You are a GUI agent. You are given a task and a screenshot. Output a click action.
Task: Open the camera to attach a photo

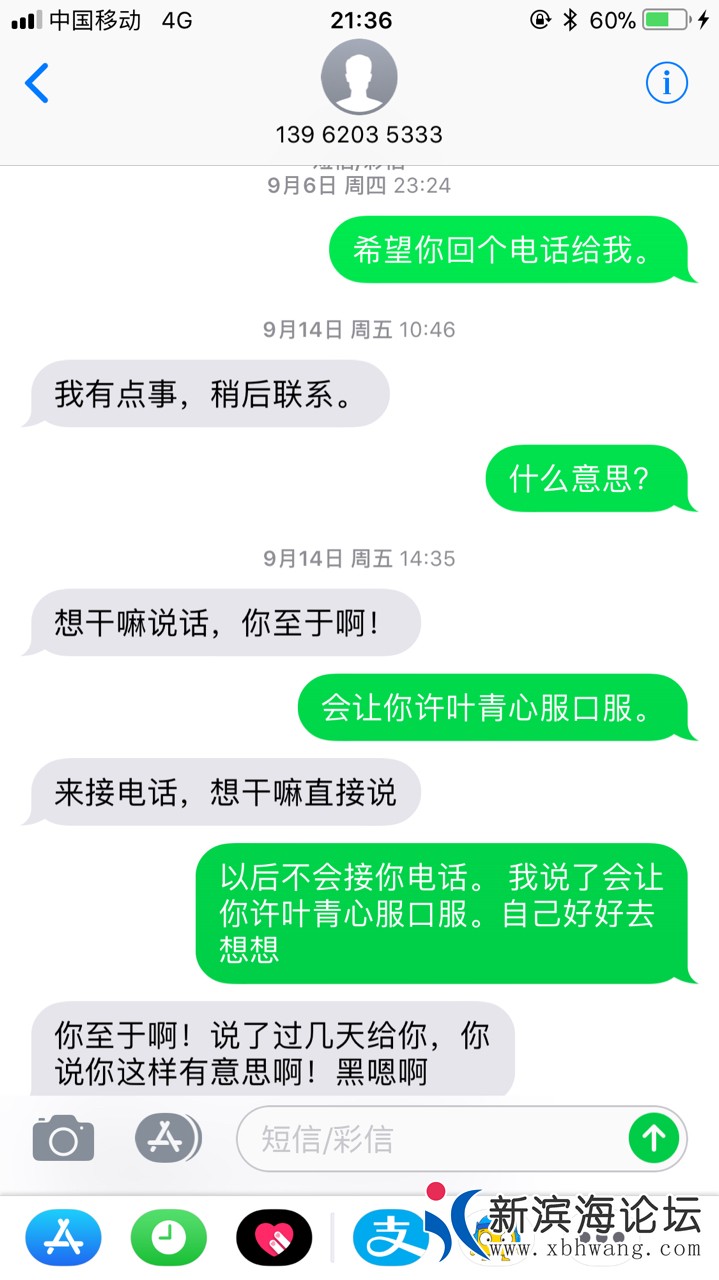click(64, 1139)
